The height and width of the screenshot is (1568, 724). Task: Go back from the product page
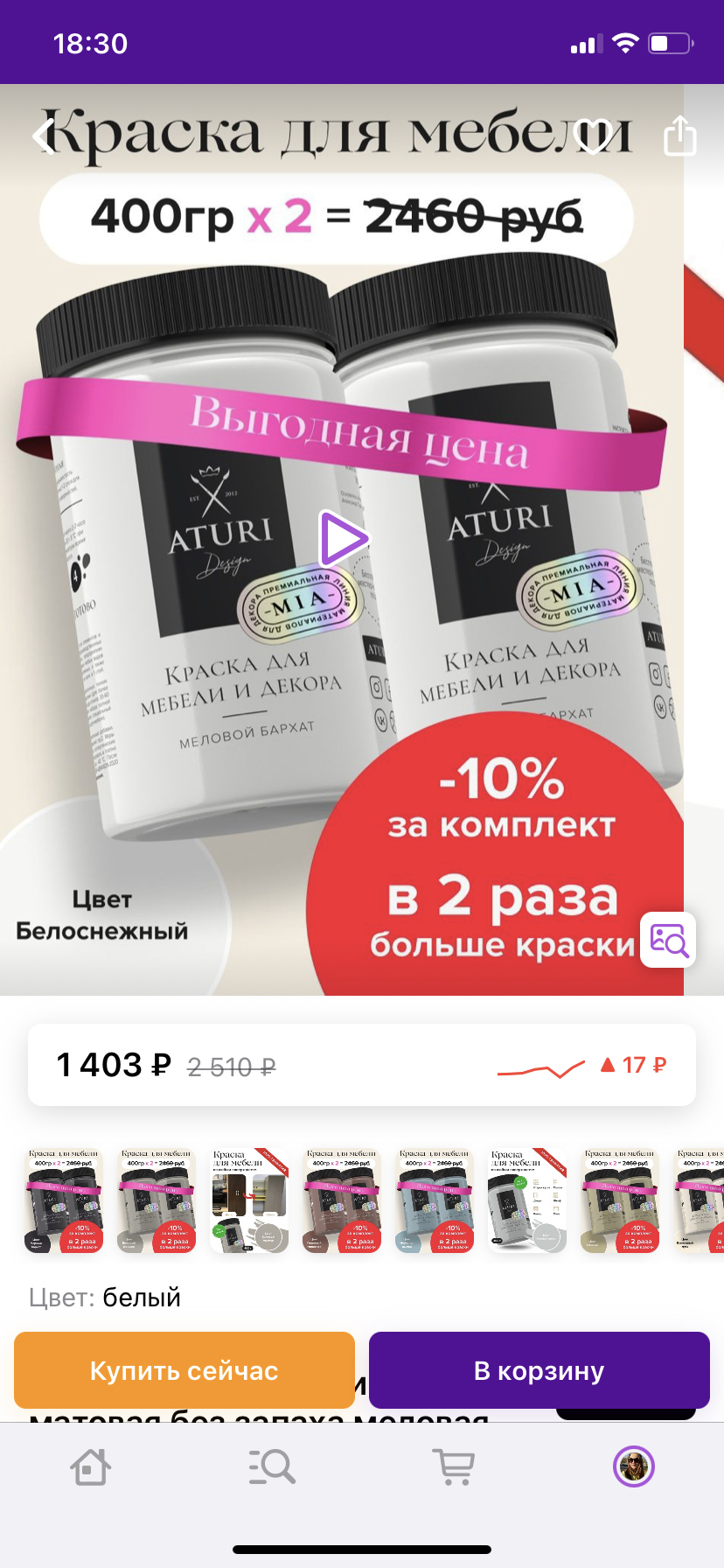[44, 136]
